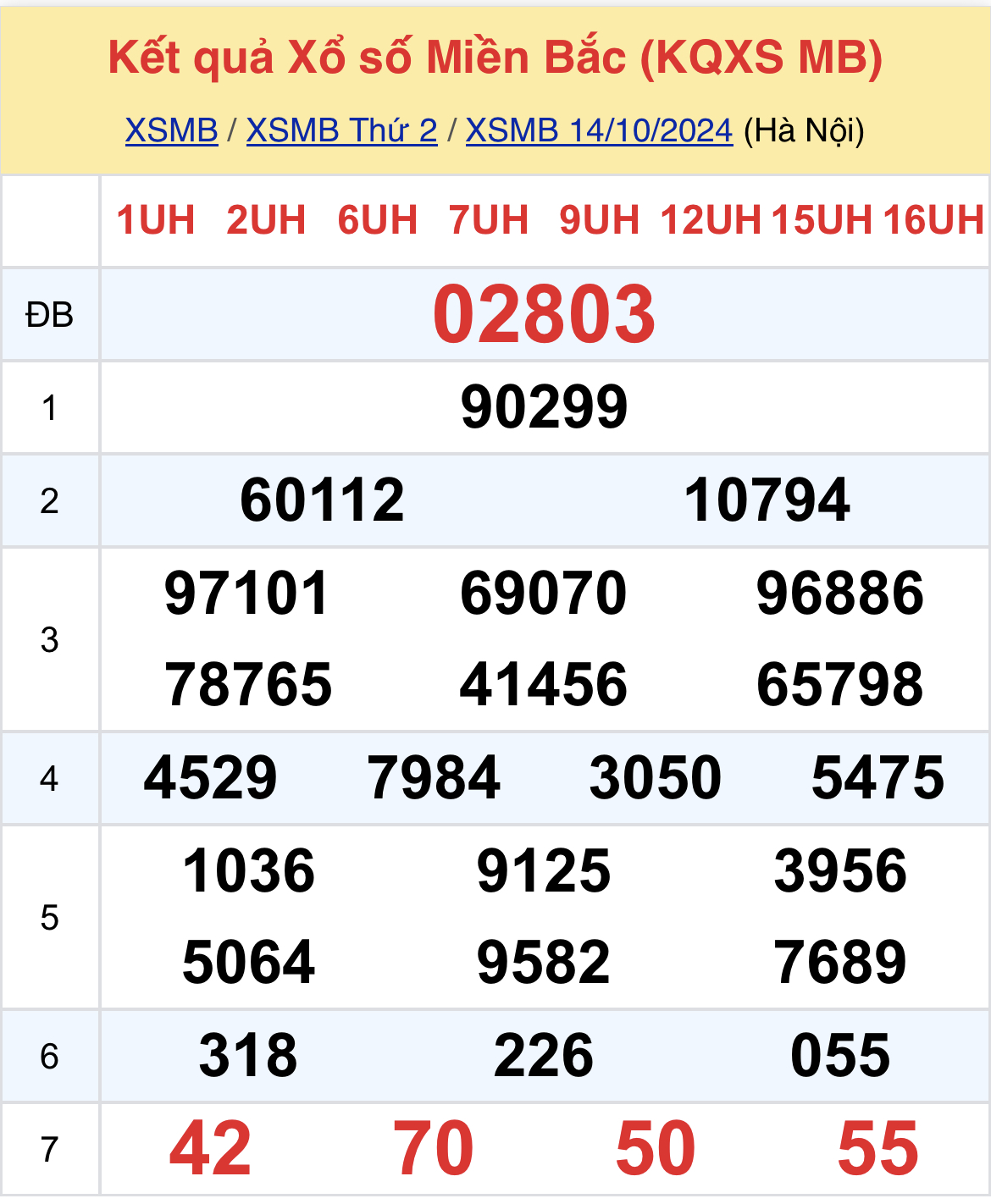Open the XSMB 14/10/2024 link

599,130
